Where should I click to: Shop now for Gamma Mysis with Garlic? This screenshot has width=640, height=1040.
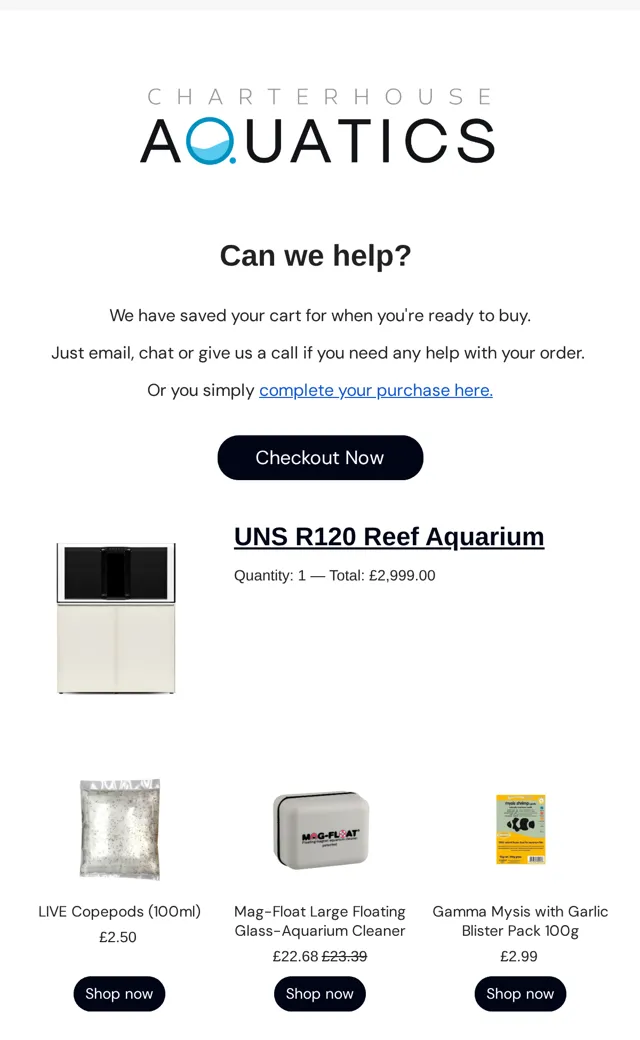(x=520, y=994)
